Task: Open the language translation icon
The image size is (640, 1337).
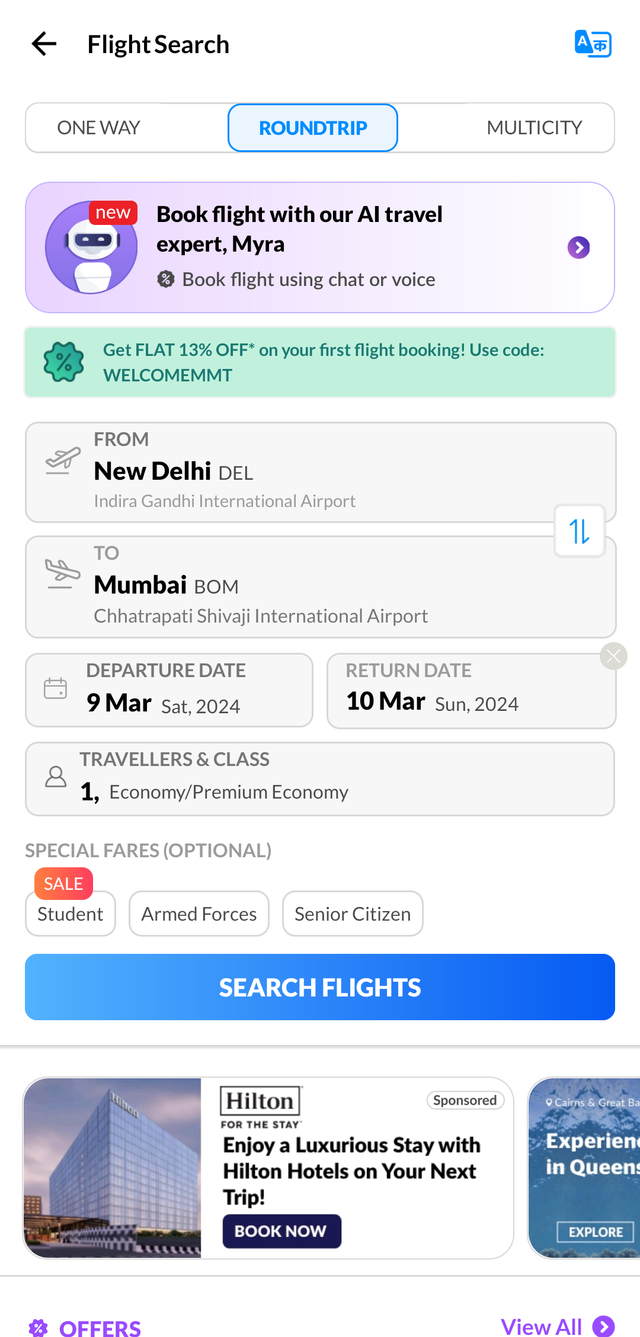Action: click(x=592, y=44)
